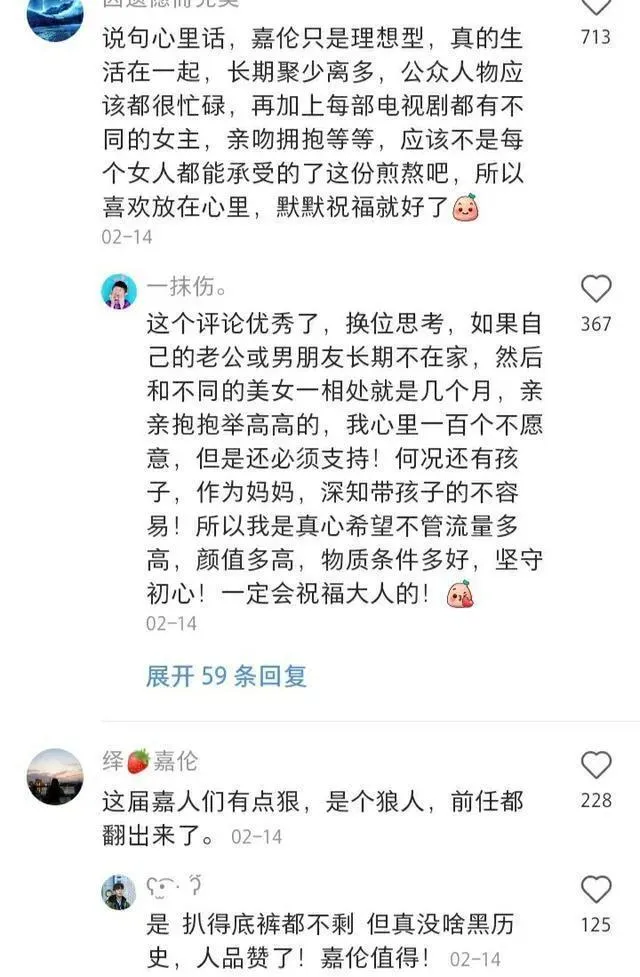
Task: Open 一抹伤。's profile avatar
Action: click(119, 291)
